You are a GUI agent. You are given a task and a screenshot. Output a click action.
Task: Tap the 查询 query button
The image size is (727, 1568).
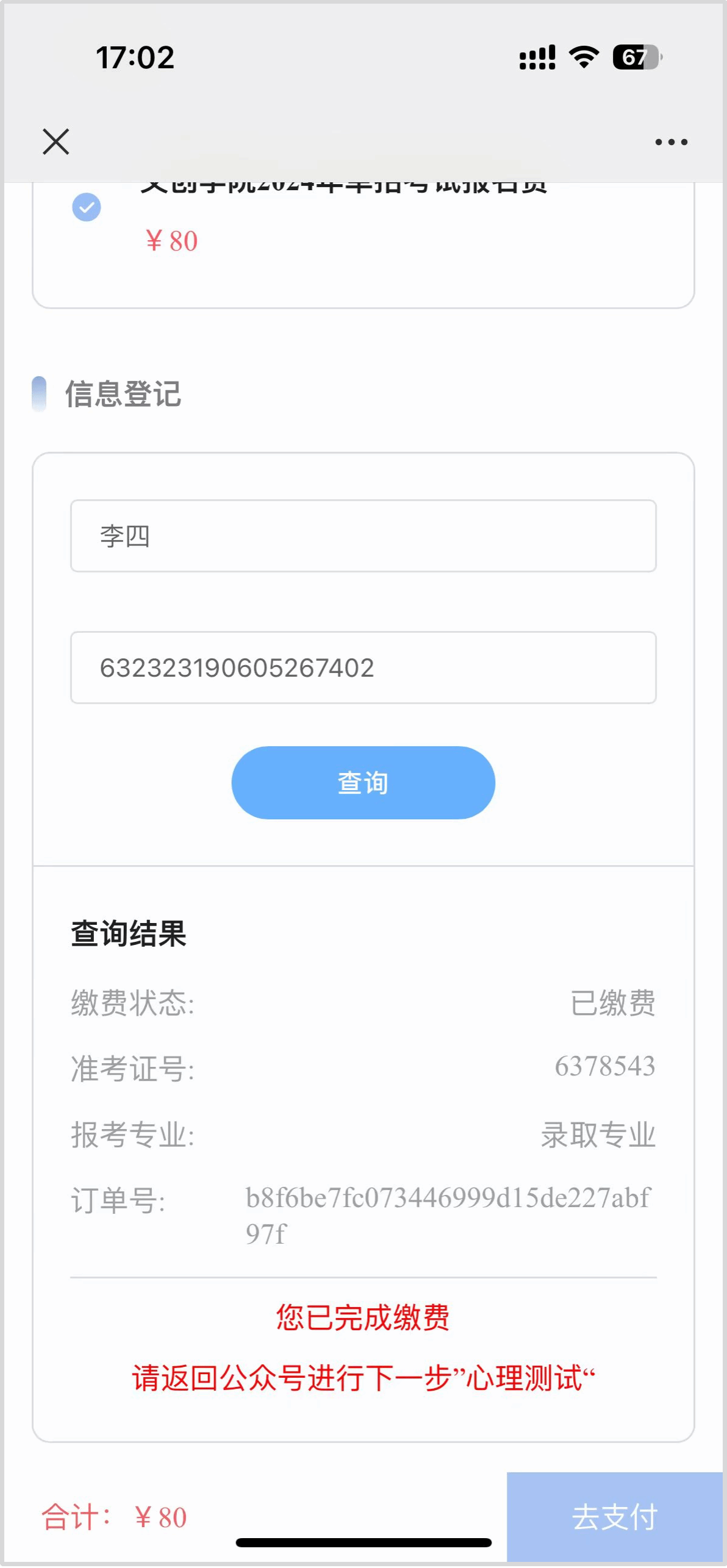tap(363, 783)
